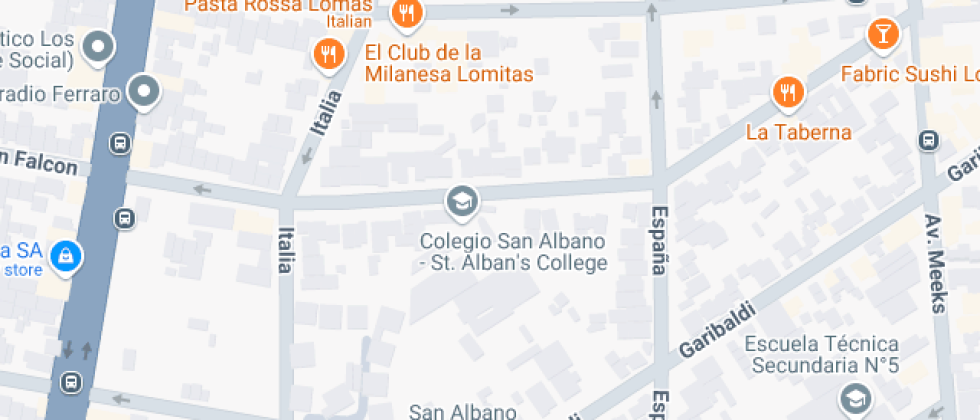Select the El Club de la Milanesa restaurant pin

point(327,54)
